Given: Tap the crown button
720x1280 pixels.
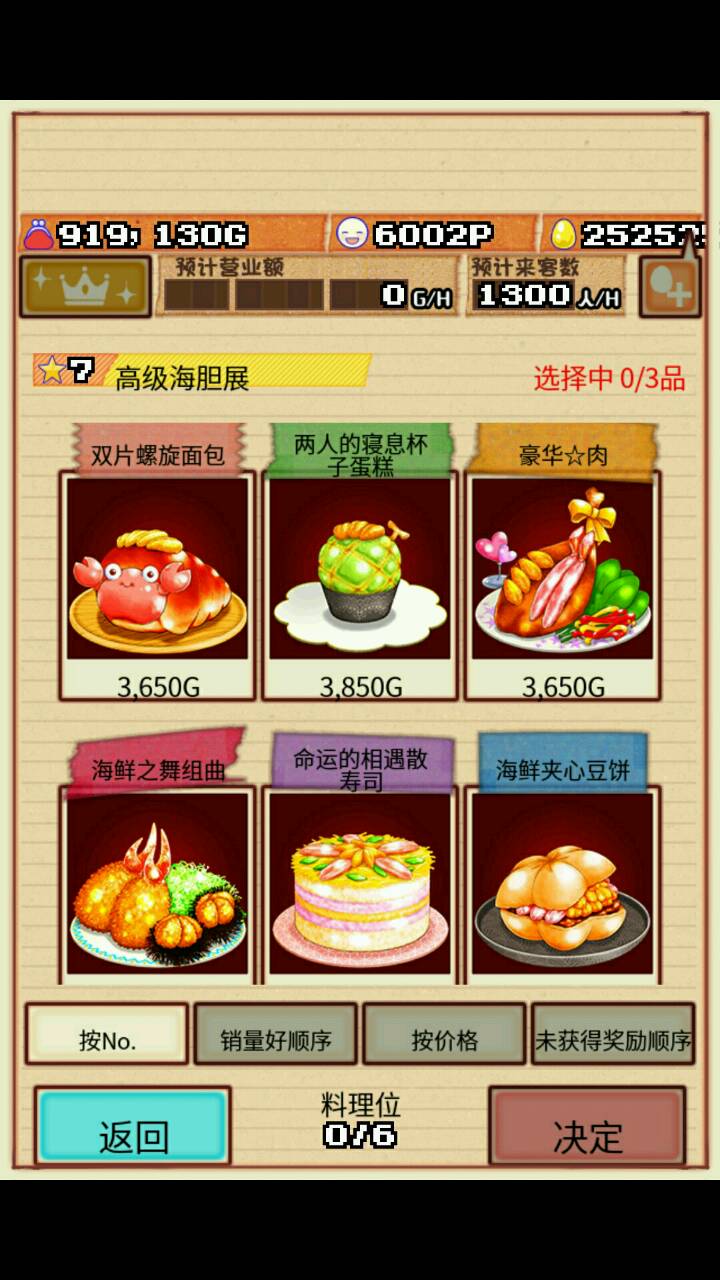Looking at the screenshot, I should [85, 287].
